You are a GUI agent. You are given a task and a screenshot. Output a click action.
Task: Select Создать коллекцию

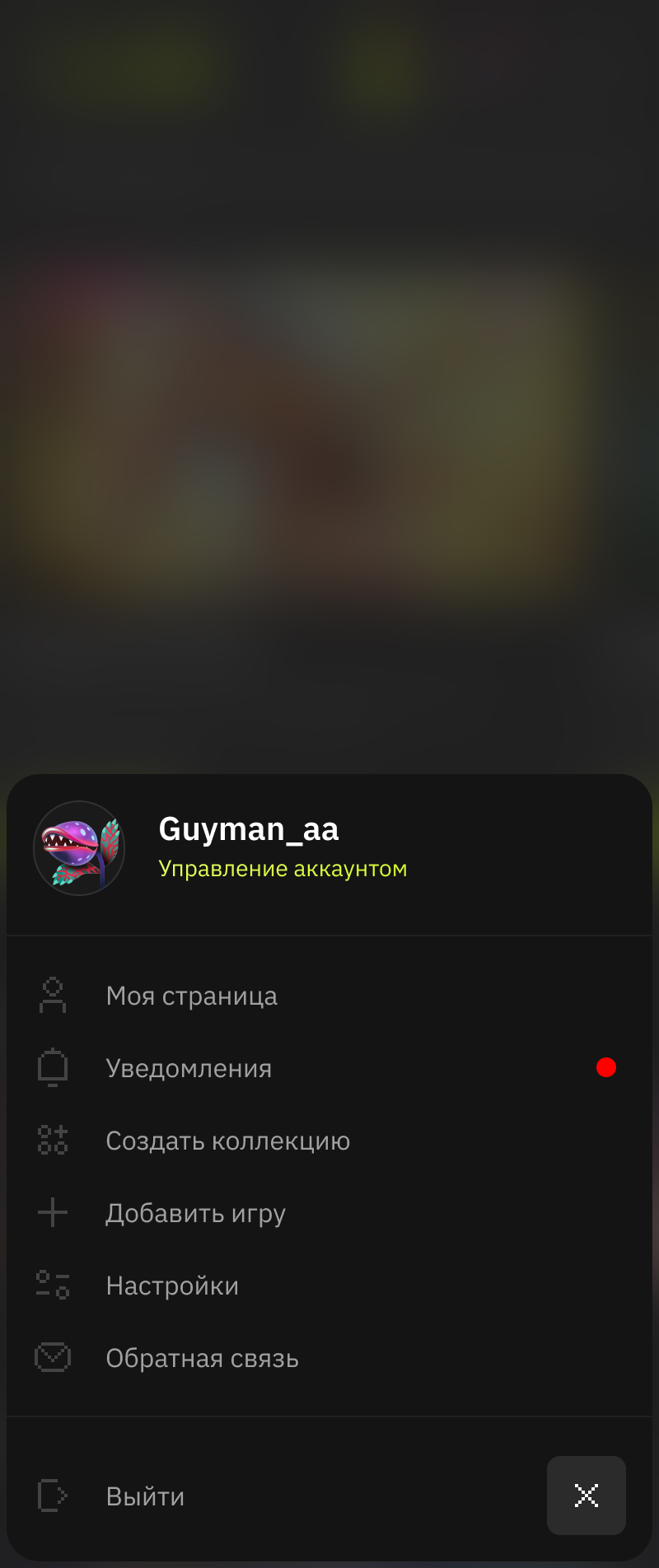click(227, 1141)
